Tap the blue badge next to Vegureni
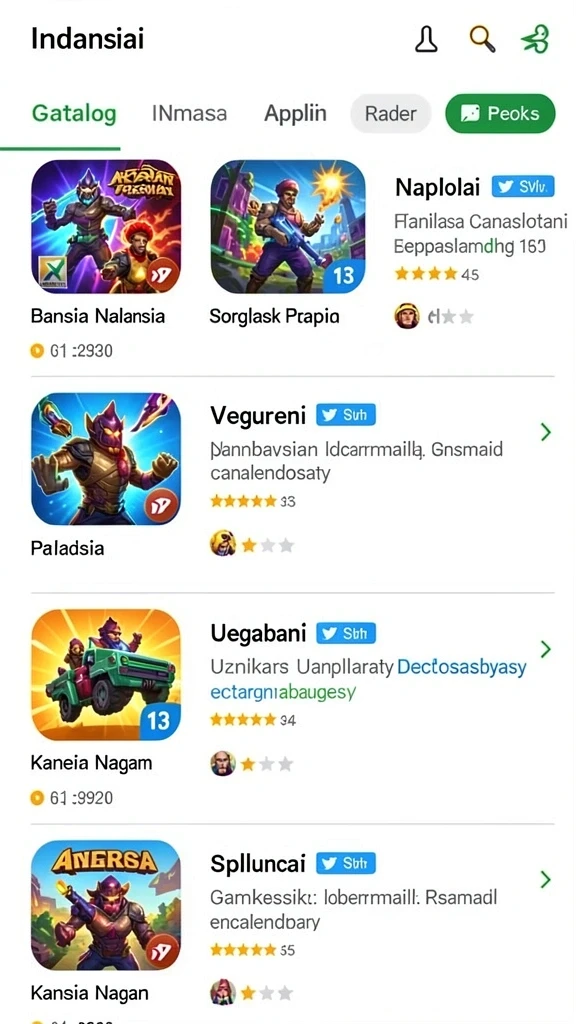 346,414
